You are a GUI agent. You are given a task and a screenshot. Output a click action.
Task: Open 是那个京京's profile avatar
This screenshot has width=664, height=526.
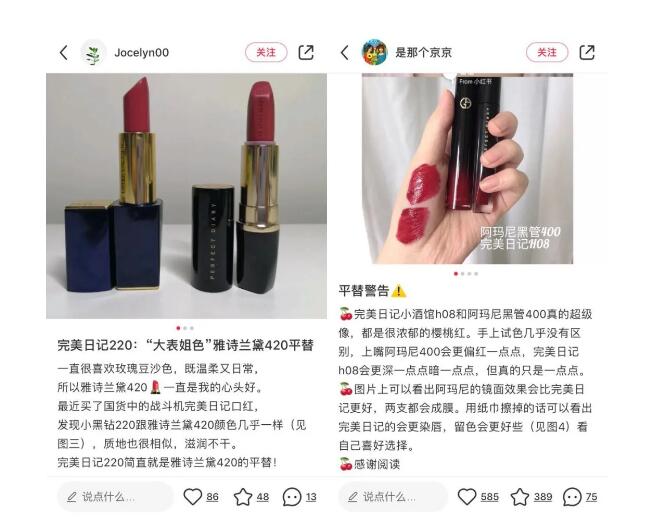pos(374,53)
